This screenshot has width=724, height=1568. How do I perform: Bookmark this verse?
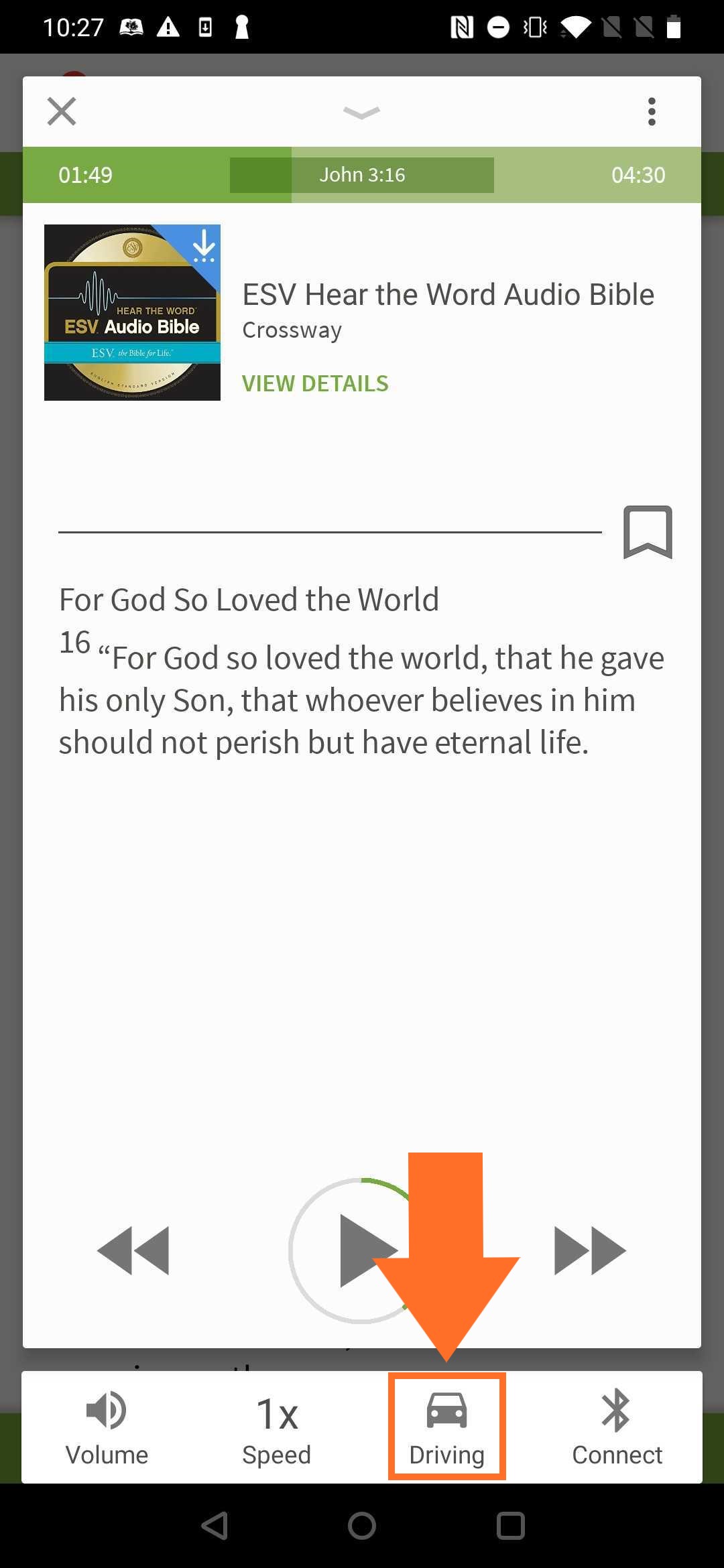tap(648, 532)
